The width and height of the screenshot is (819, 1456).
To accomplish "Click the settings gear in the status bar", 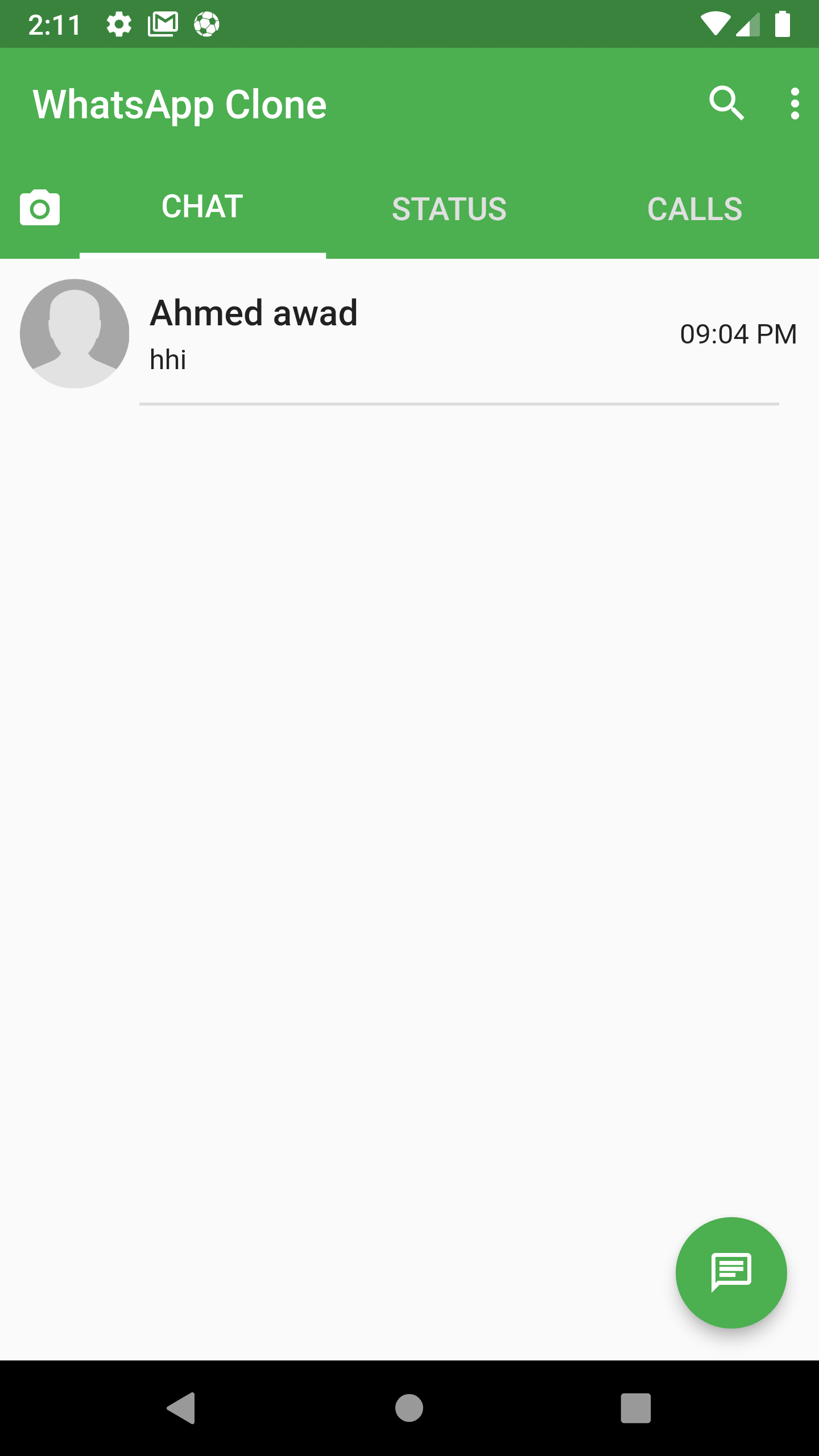I will point(119,23).
